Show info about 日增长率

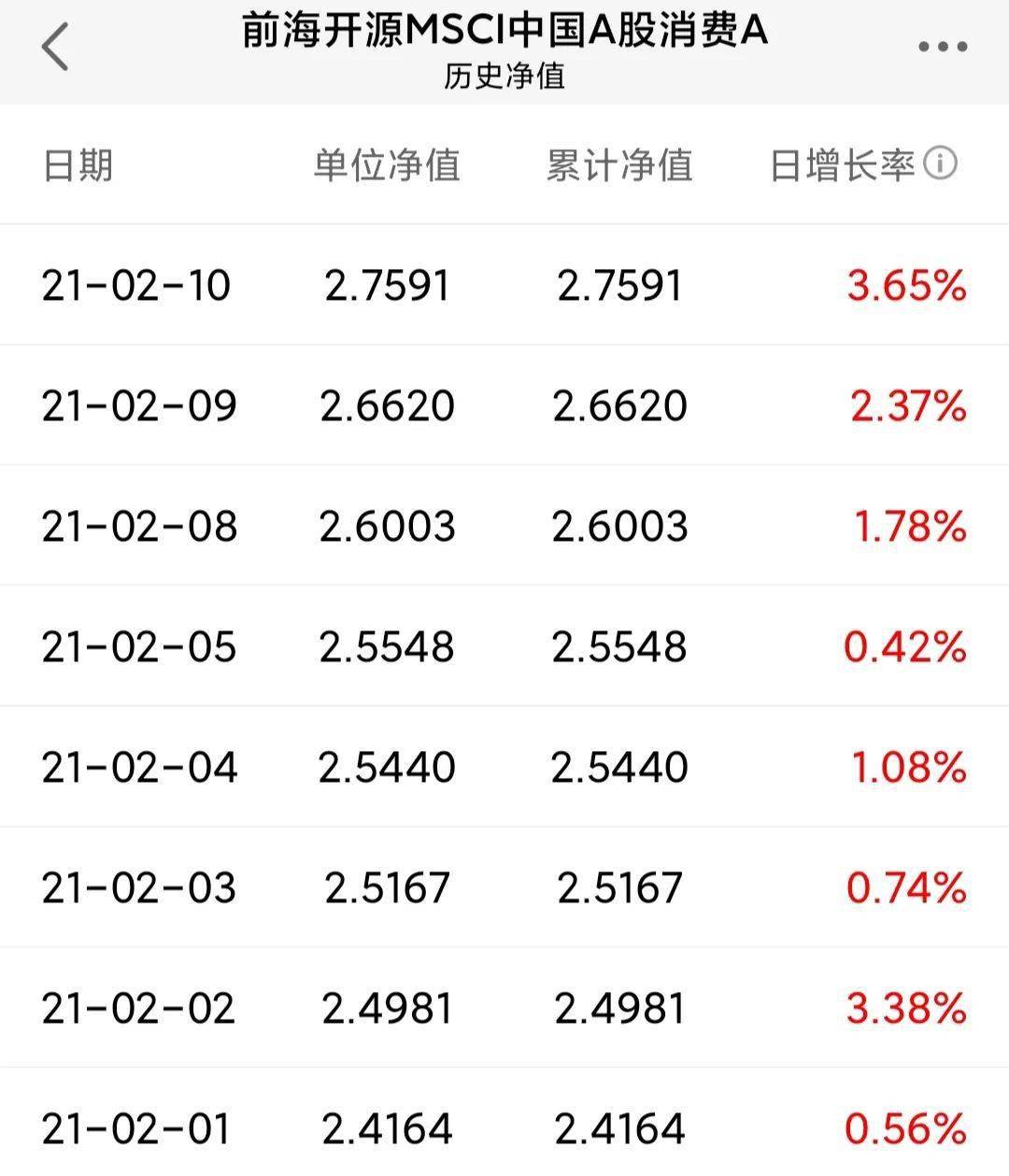click(x=940, y=164)
